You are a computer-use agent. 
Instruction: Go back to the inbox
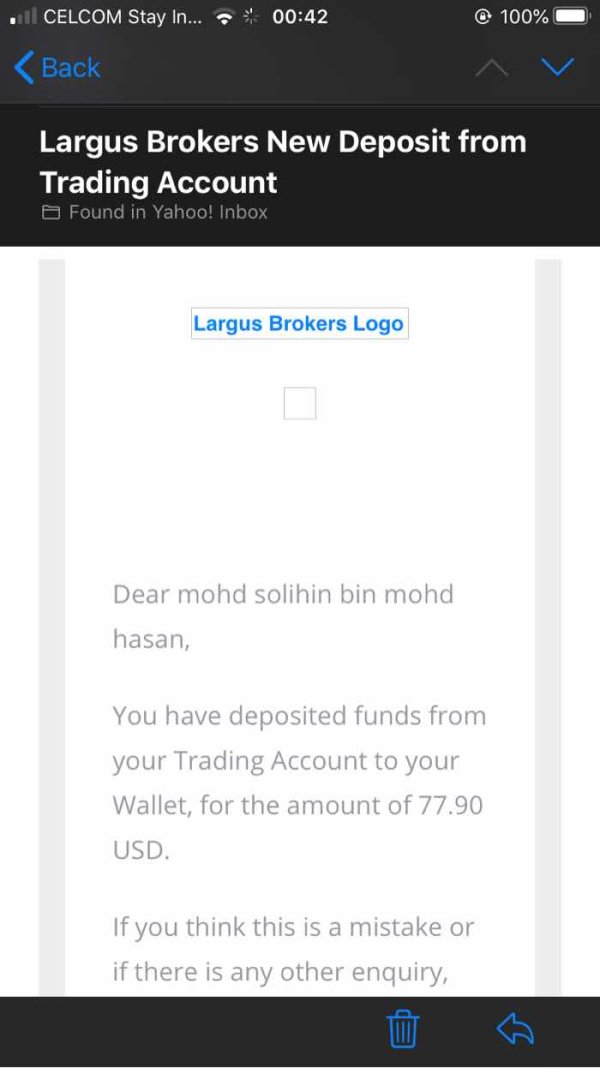coord(58,68)
